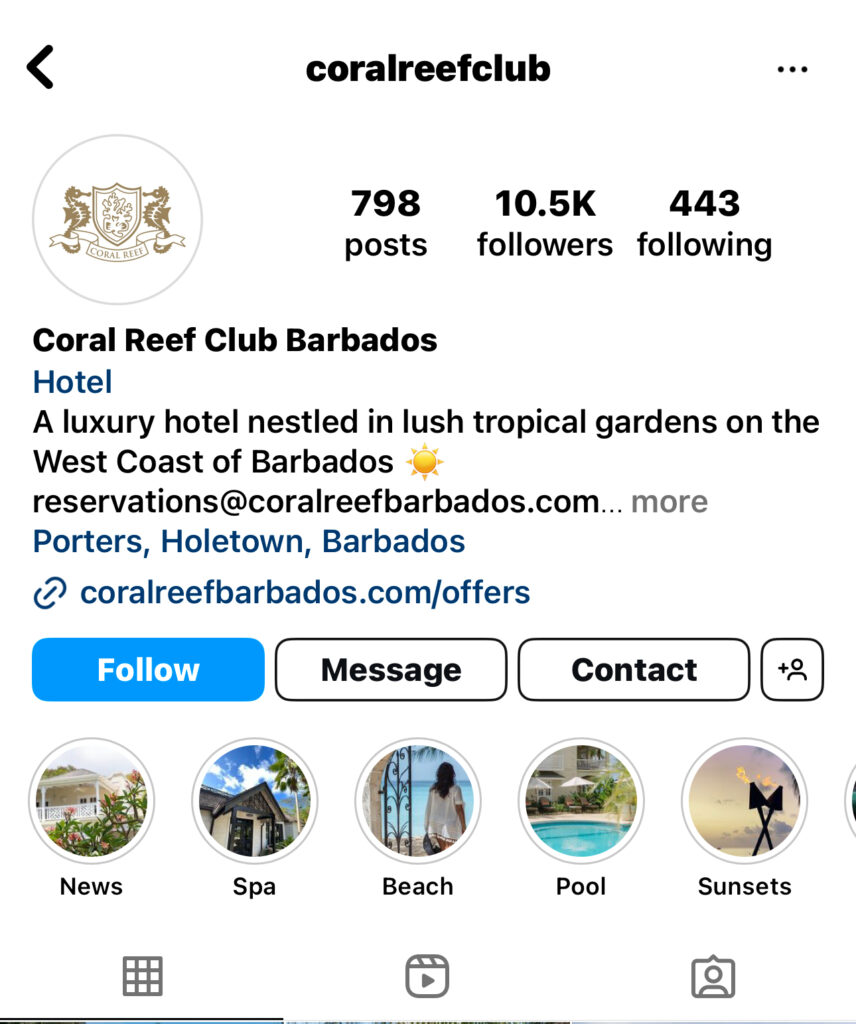Tap the Contact button
The image size is (856, 1024).
coord(634,669)
